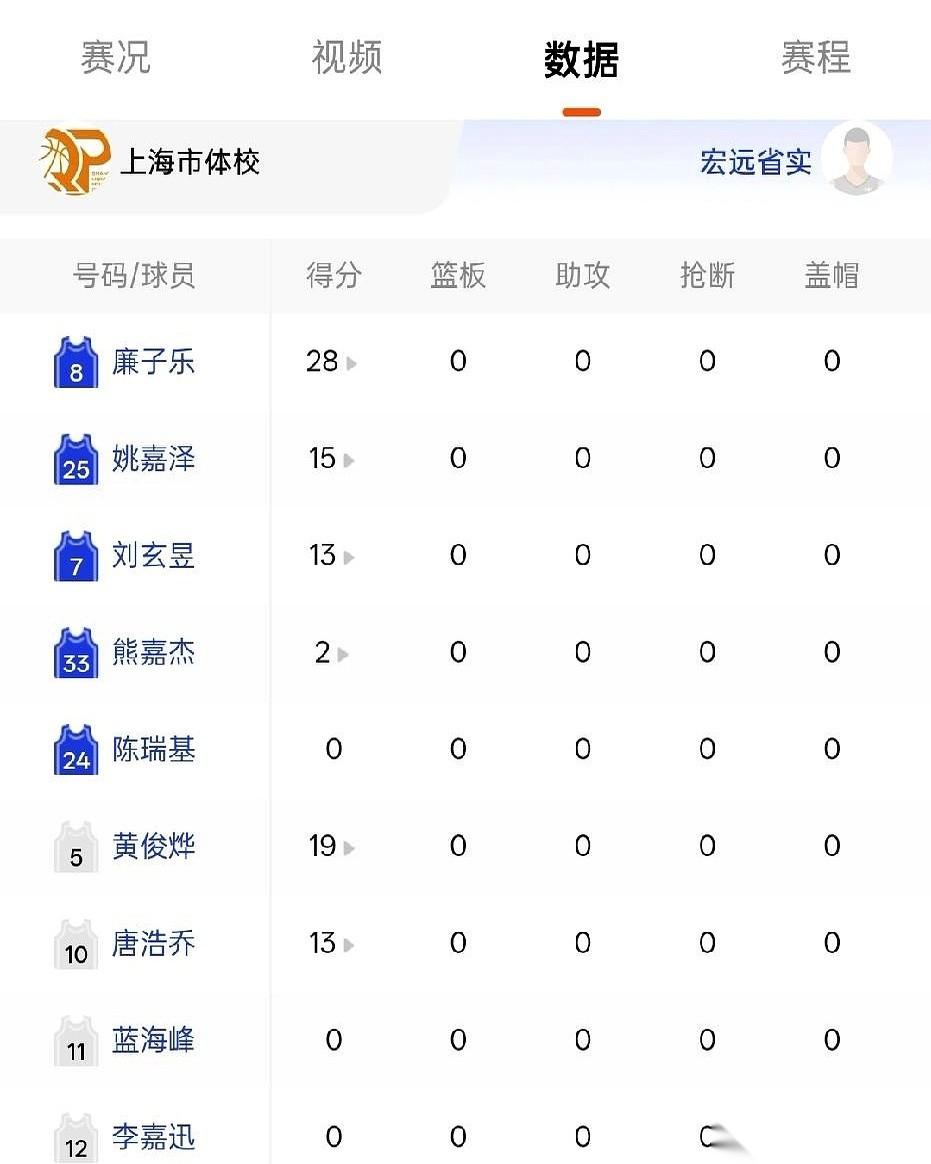Viewport: 931px width, 1164px height.
Task: Select the 宏远省实 team tab
Action: pyautogui.click(x=757, y=162)
